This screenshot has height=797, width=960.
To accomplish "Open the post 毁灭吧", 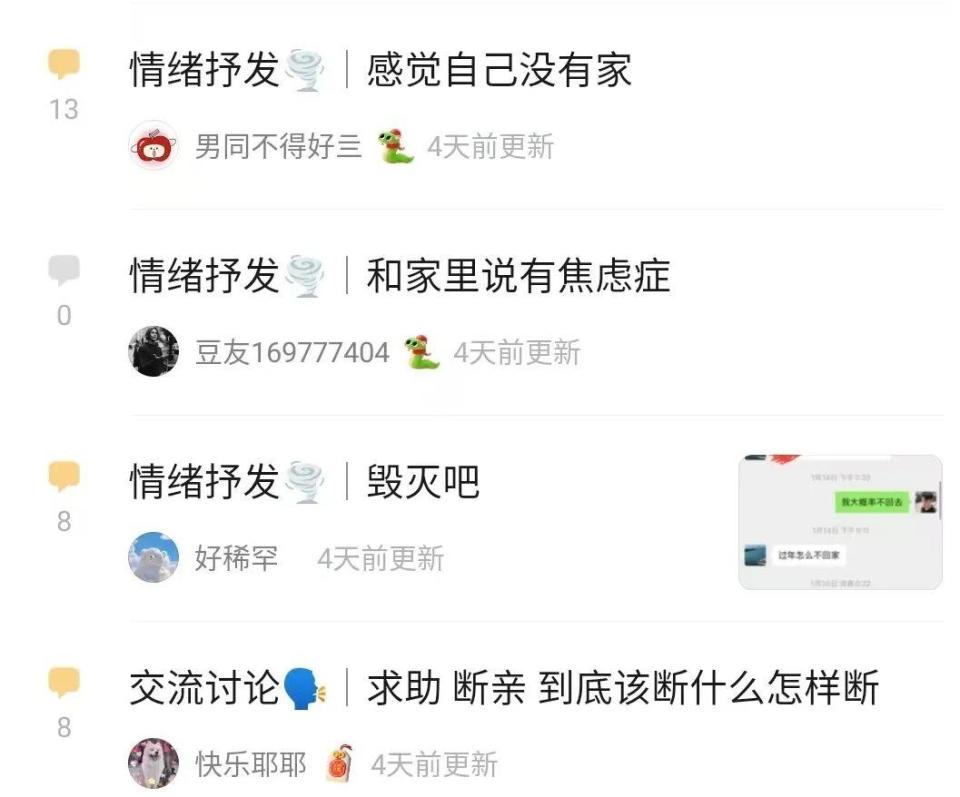I will click(x=423, y=483).
